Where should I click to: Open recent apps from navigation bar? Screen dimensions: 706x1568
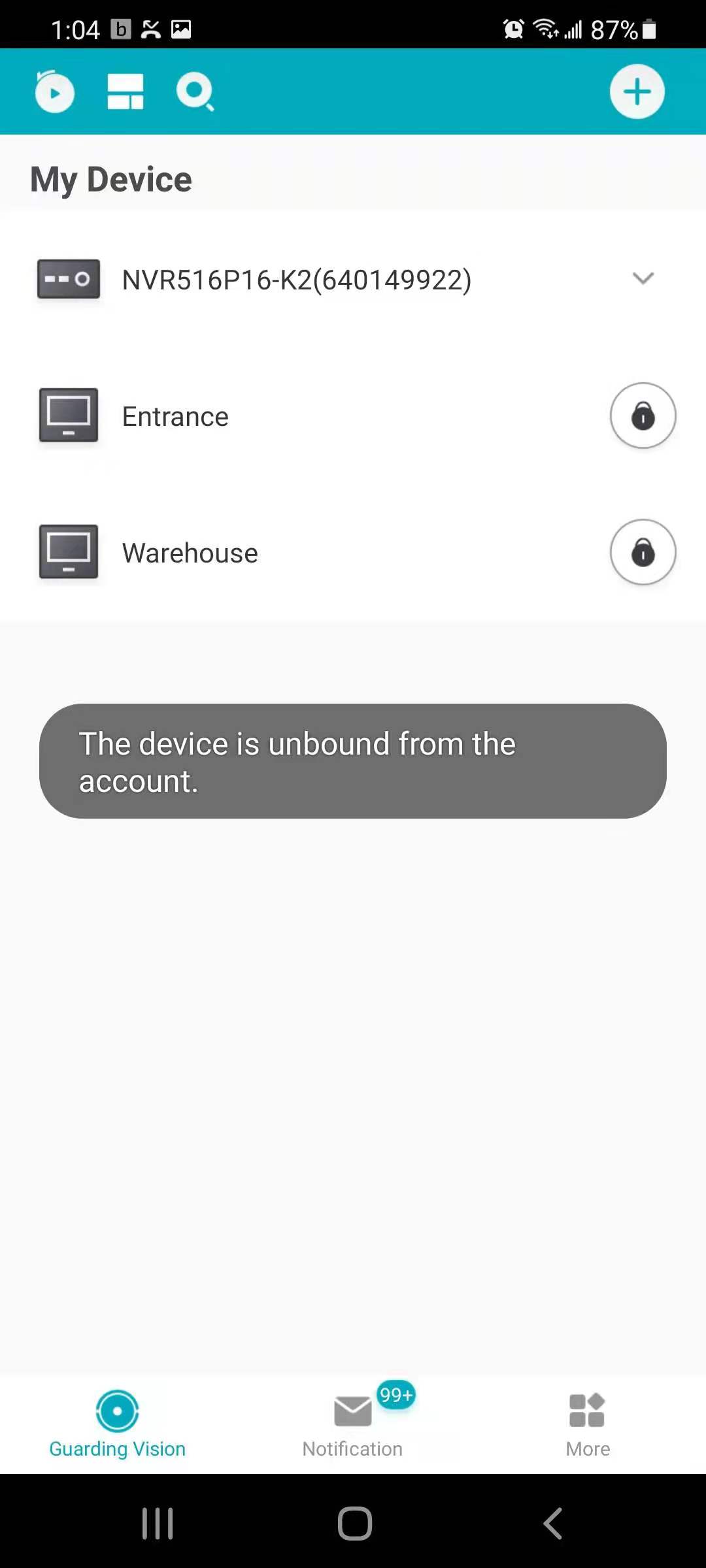click(x=158, y=1524)
